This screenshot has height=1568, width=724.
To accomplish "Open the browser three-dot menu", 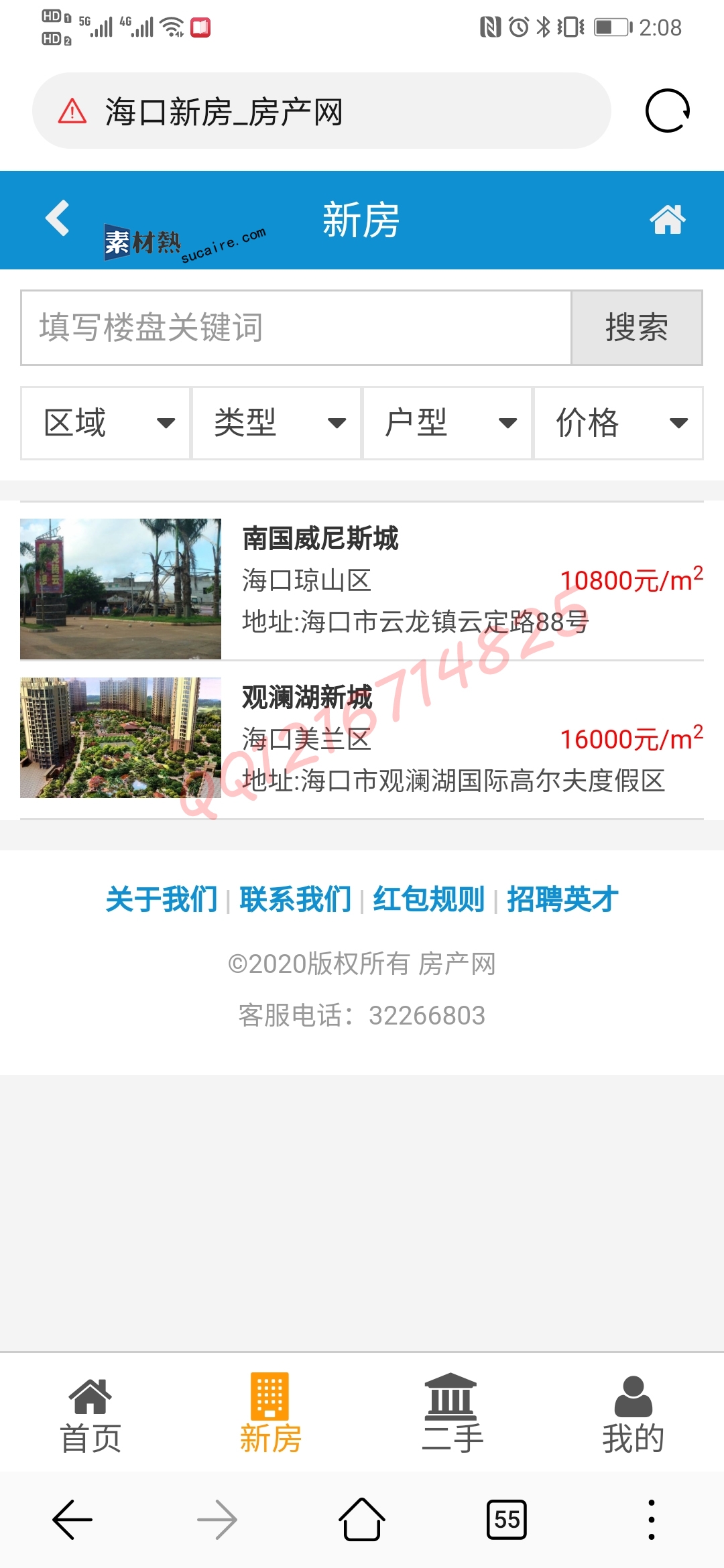I will (x=651, y=1520).
